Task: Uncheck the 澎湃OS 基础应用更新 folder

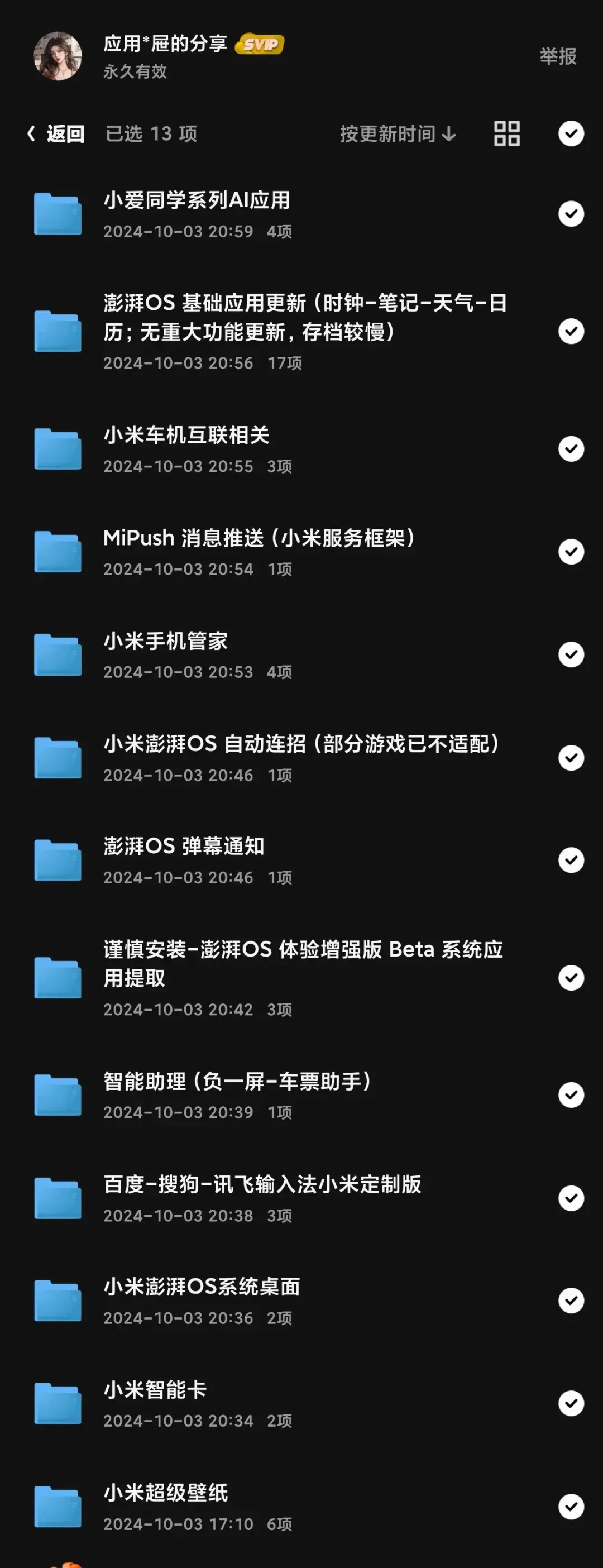Action: coord(570,331)
